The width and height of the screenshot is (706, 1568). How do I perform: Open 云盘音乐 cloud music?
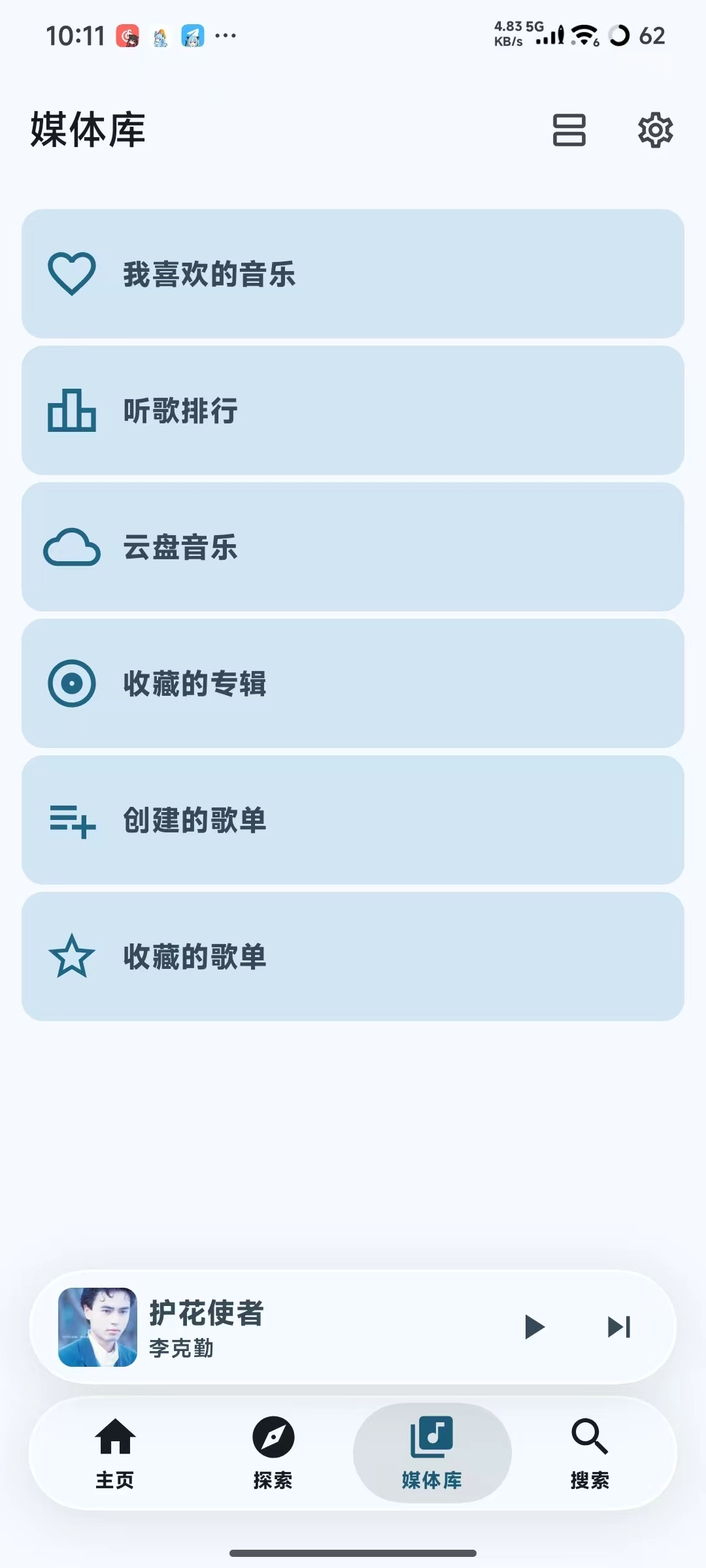pos(353,547)
